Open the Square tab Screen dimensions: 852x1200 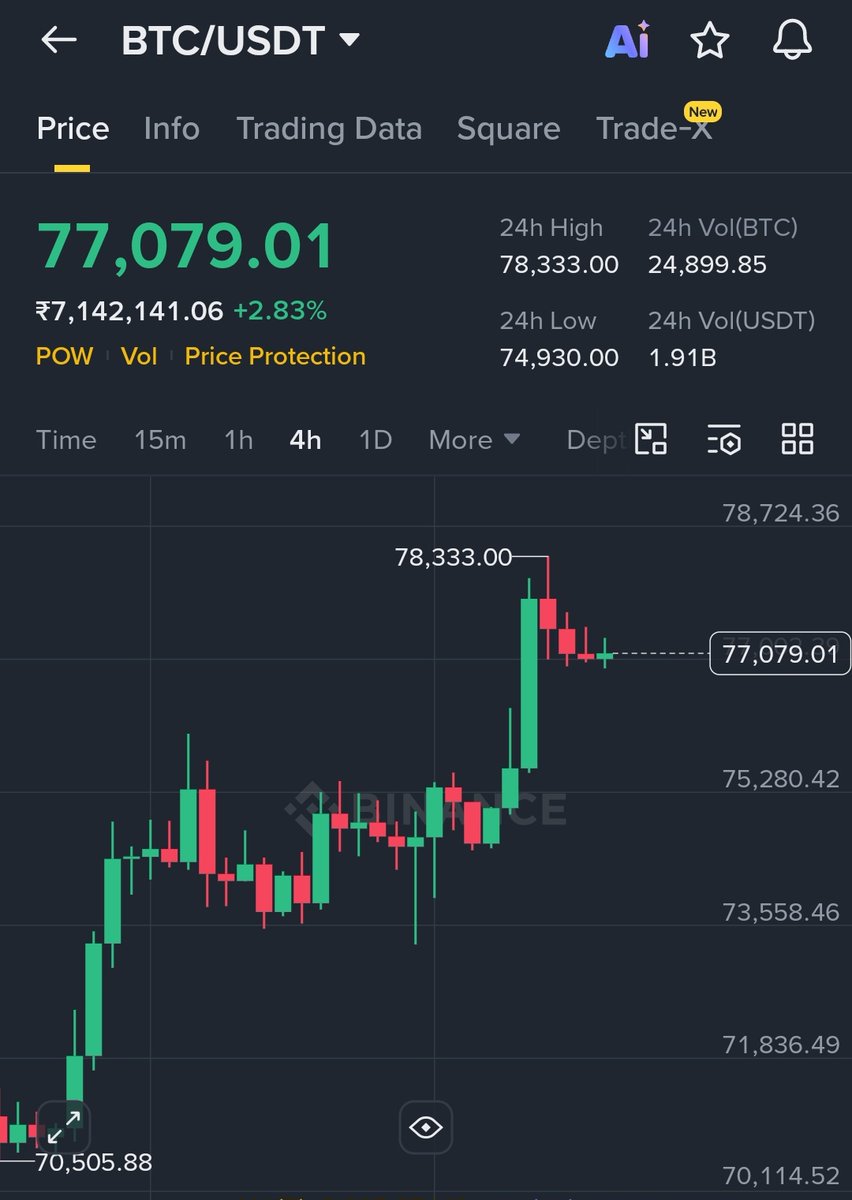[508, 129]
